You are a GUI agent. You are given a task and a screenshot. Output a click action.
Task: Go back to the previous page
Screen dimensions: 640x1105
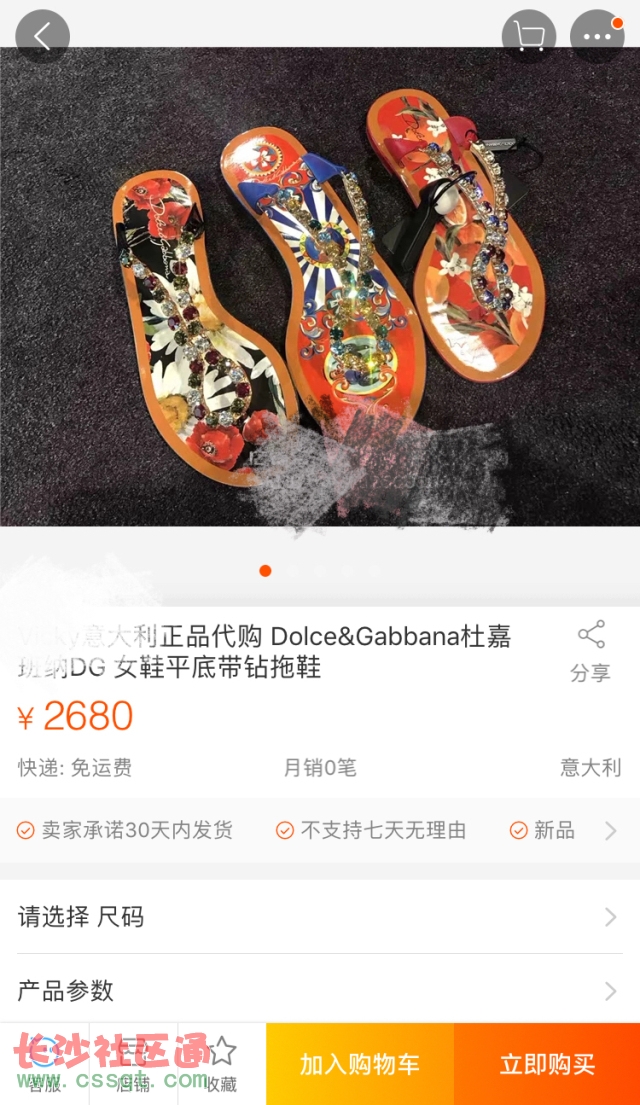(43, 36)
